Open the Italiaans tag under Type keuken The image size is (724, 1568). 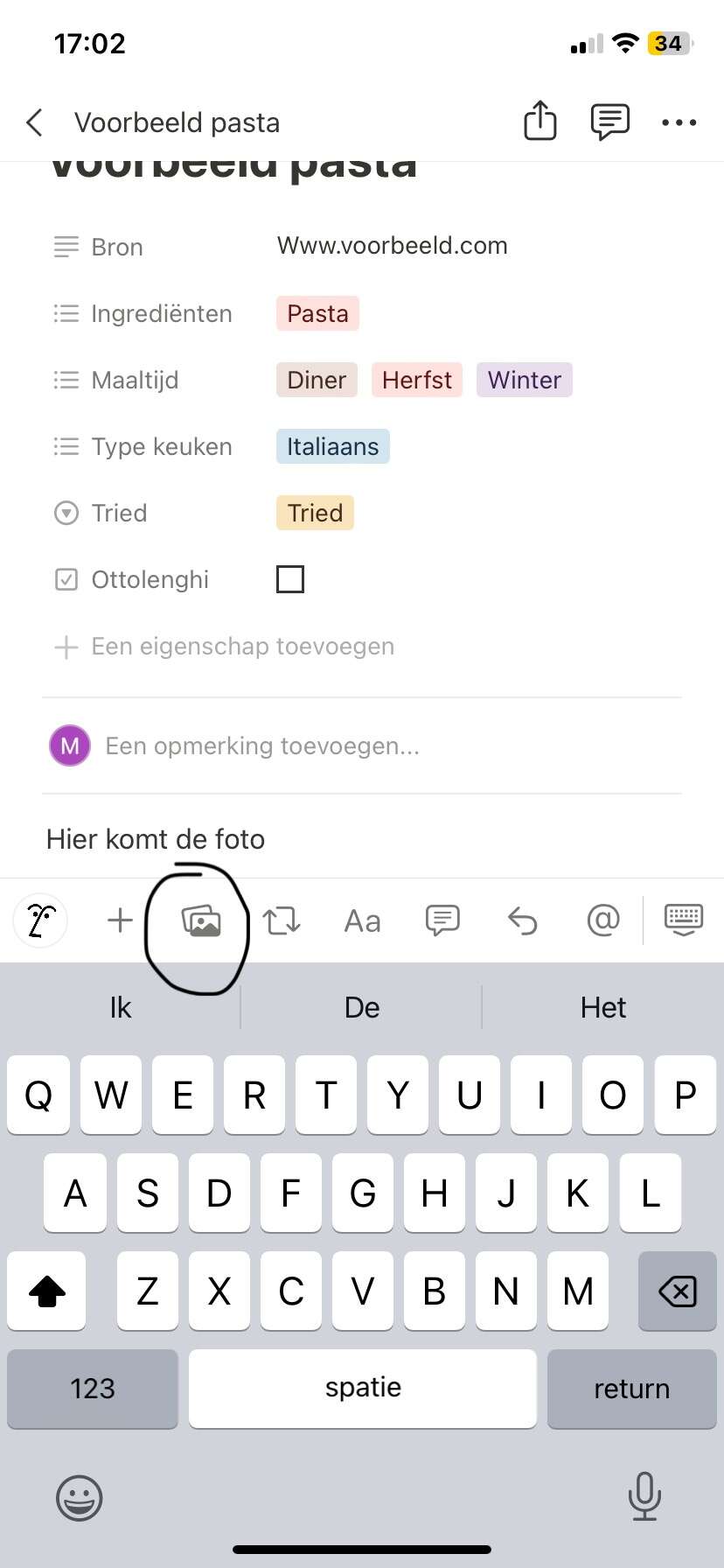[x=332, y=446]
